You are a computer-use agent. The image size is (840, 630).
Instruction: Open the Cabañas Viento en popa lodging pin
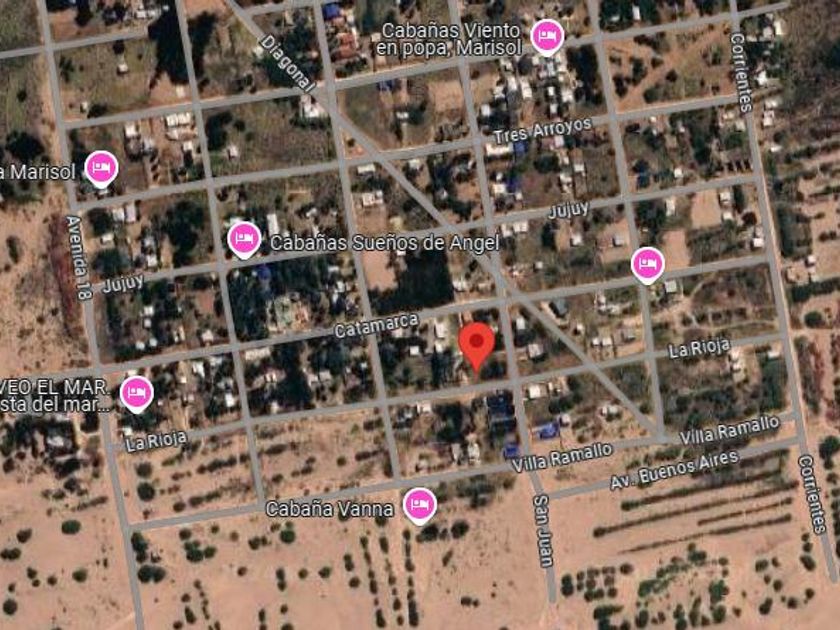click(x=546, y=37)
